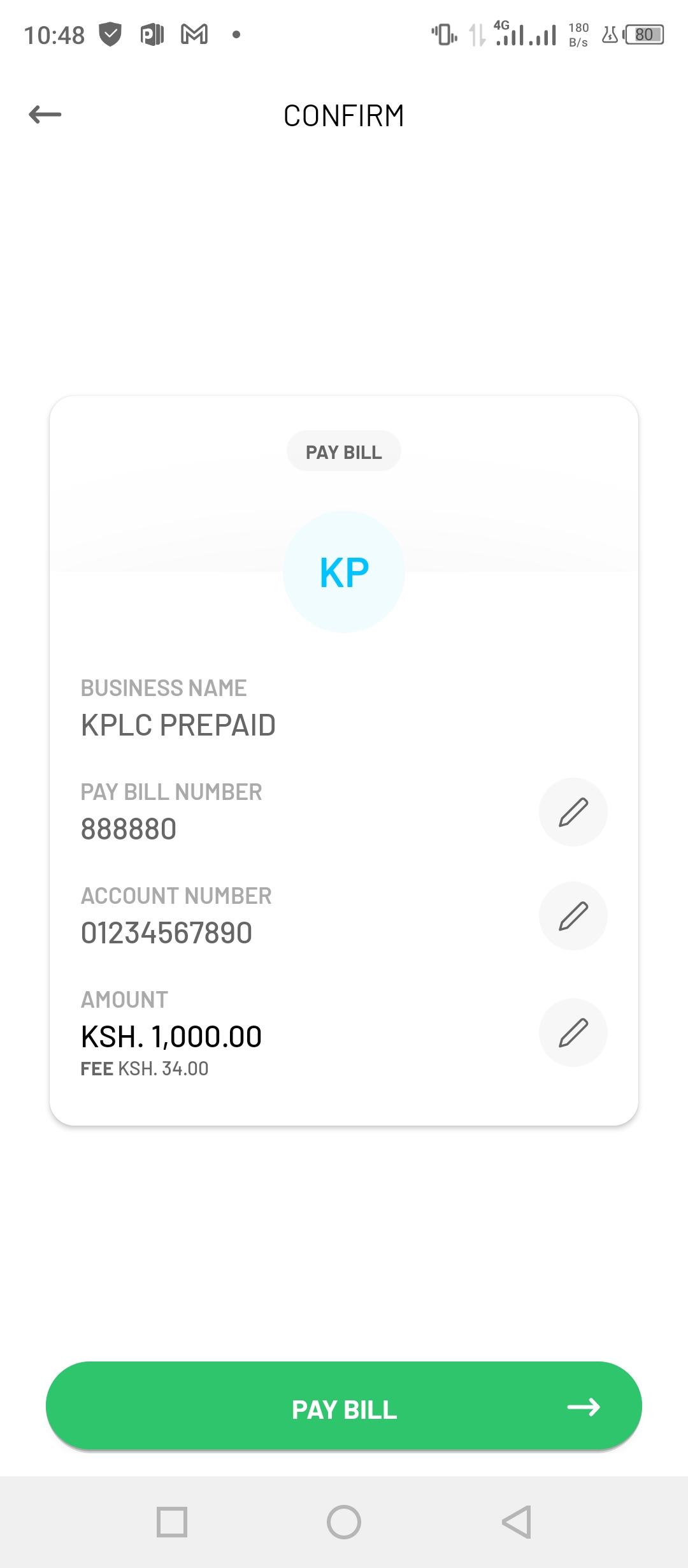The image size is (688, 1568).
Task: Edit the account number field
Action: point(573,916)
